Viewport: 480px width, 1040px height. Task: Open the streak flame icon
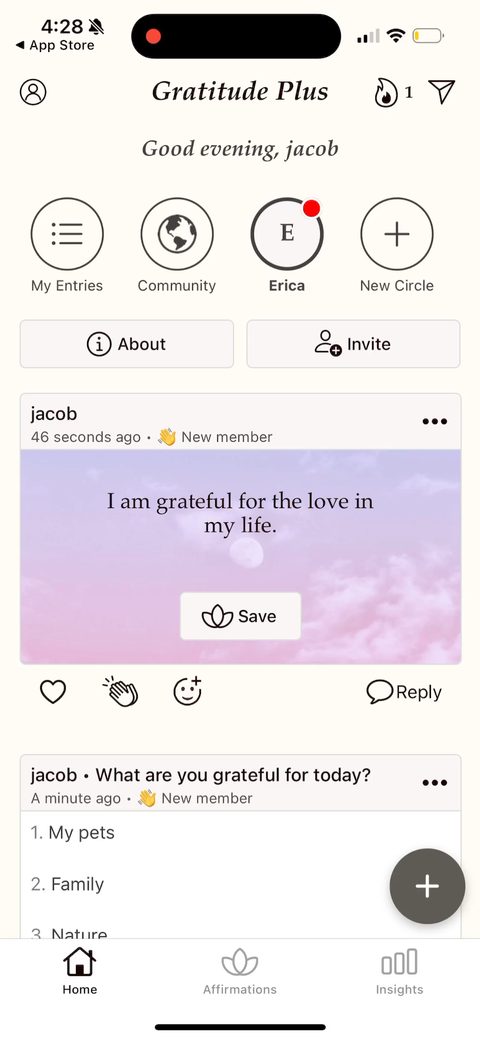click(x=385, y=93)
